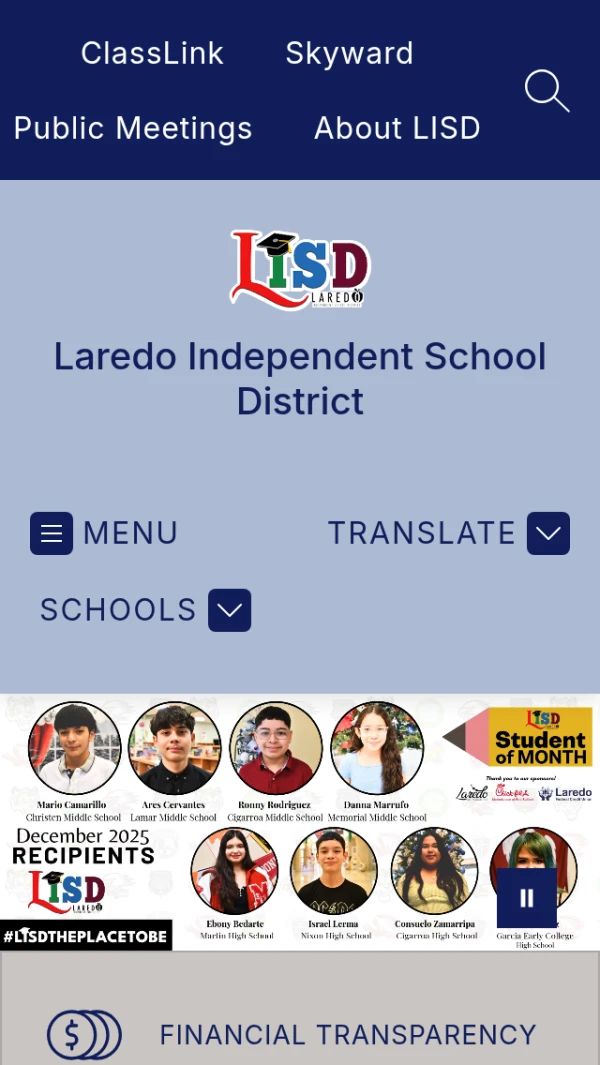The width and height of the screenshot is (600, 1065).
Task: Open the hamburger MENU
Action: (51, 533)
